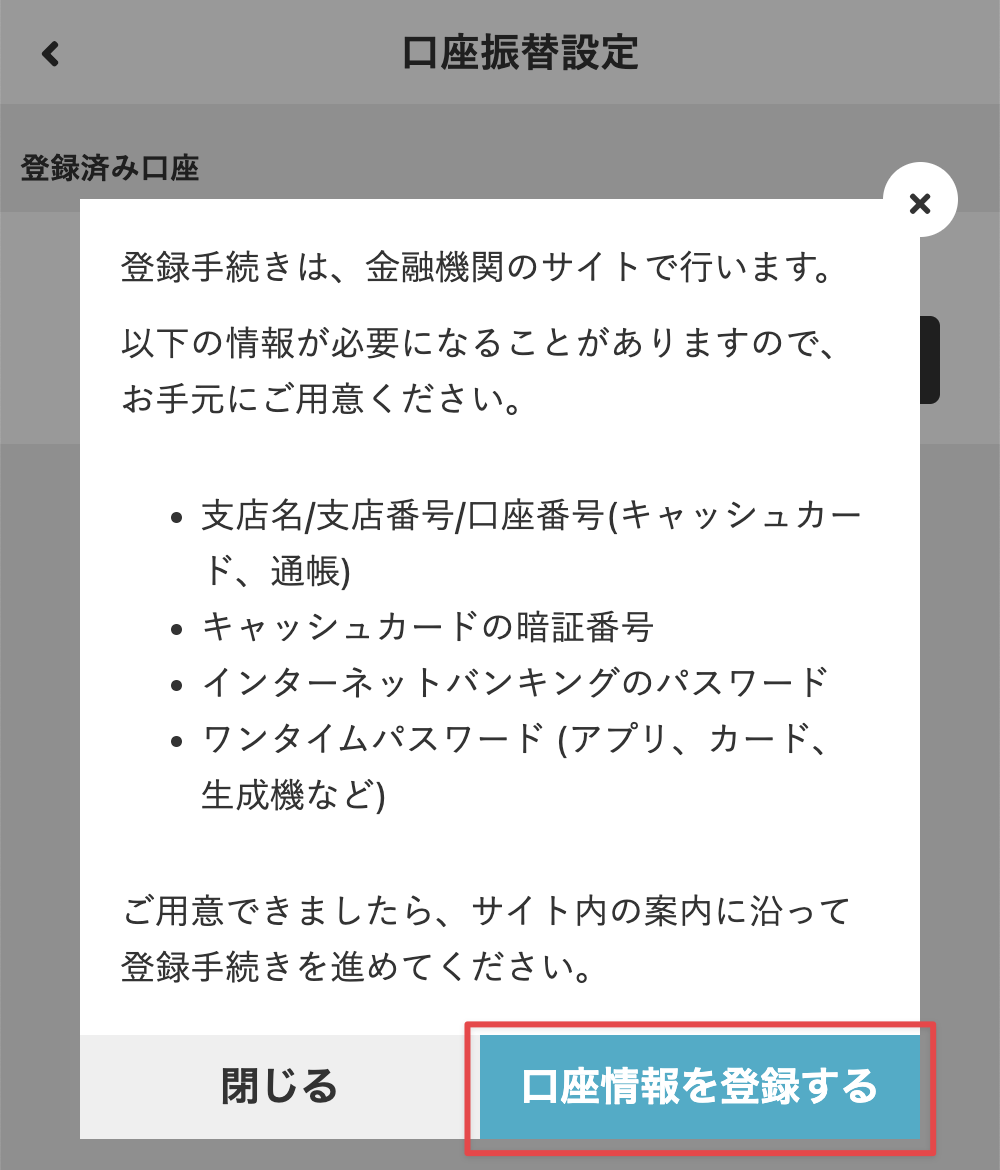Go back from 口座振替設定 screen
Screen dimensions: 1000x1170
click(51, 53)
